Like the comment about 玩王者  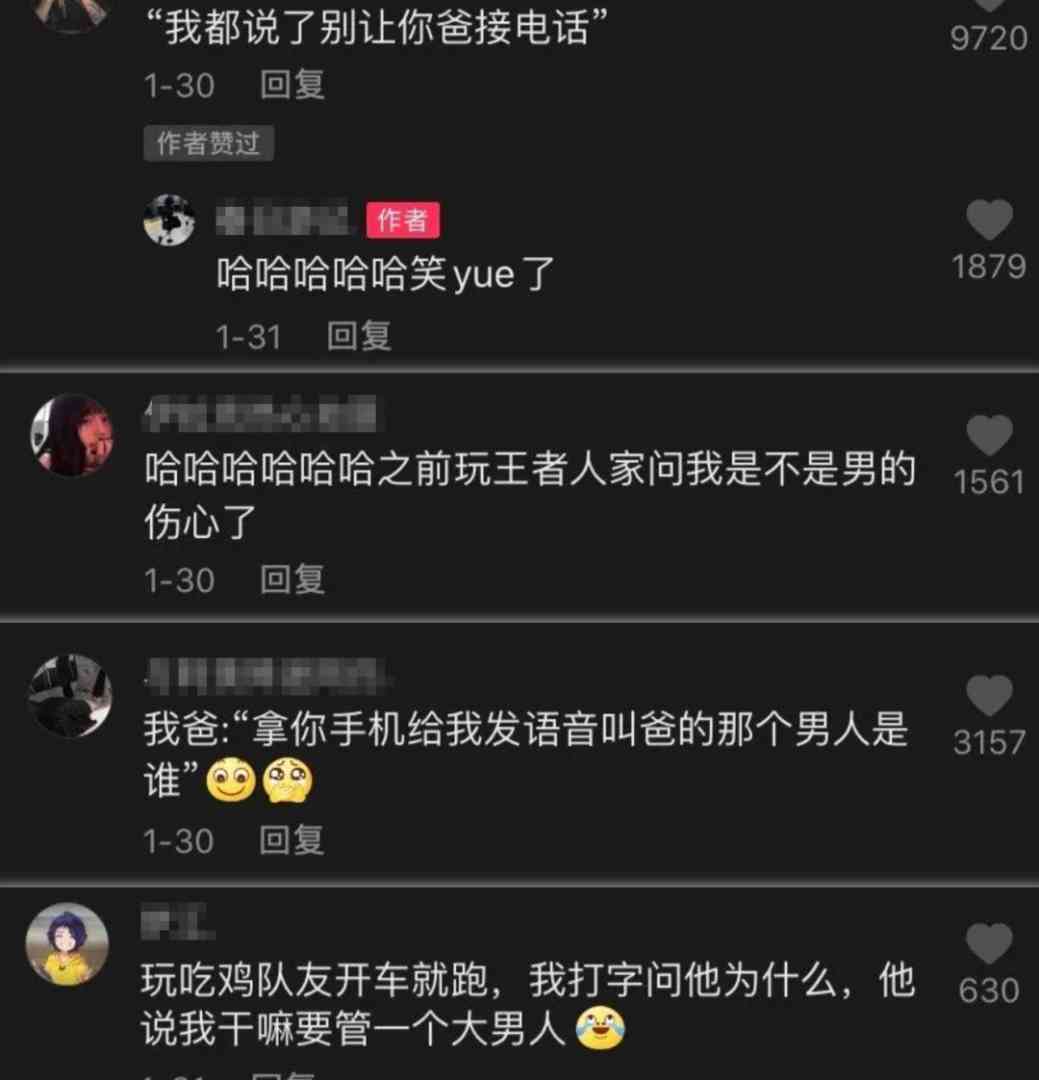point(989,436)
